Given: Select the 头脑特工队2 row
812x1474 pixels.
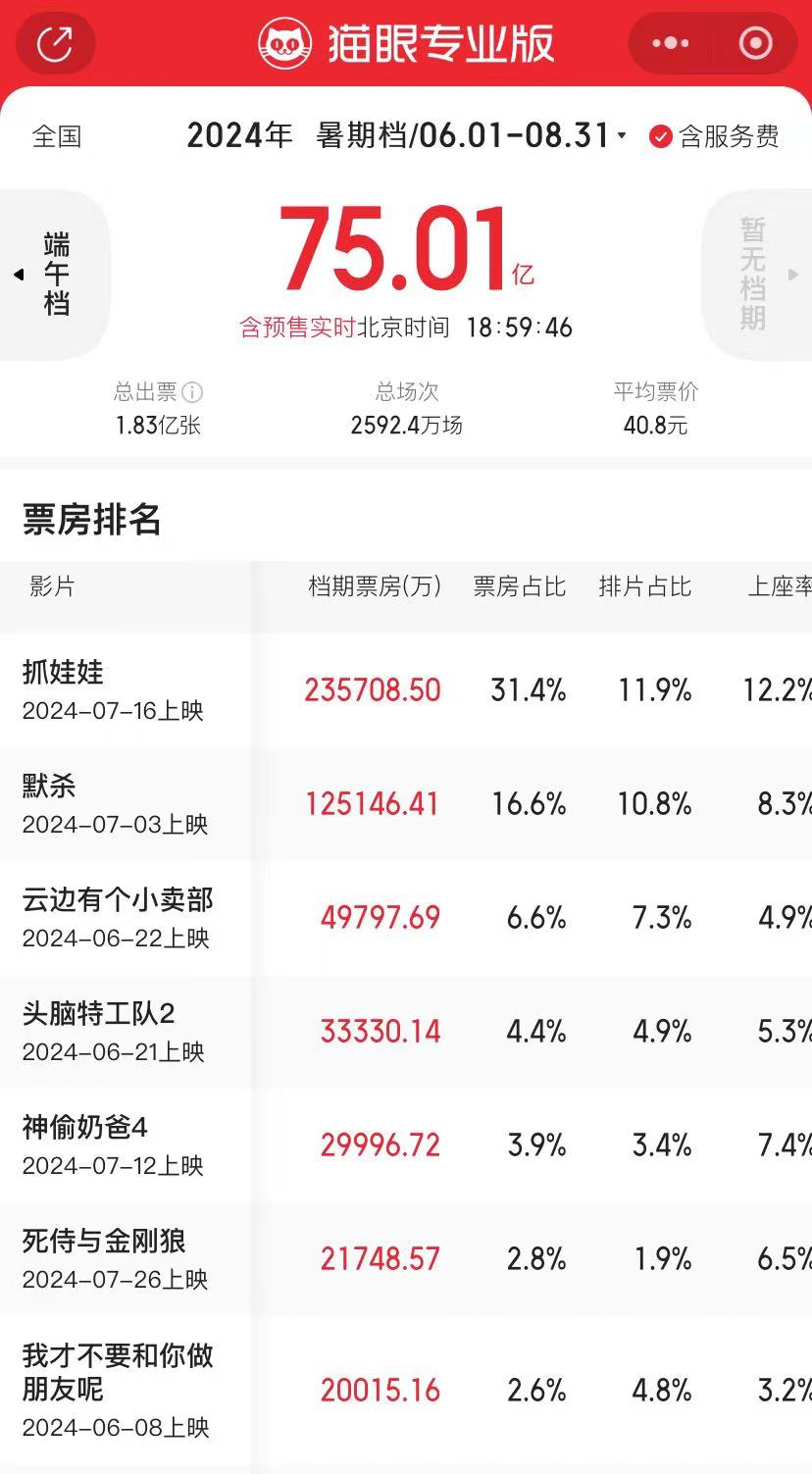Looking at the screenshot, I should (406, 1032).
